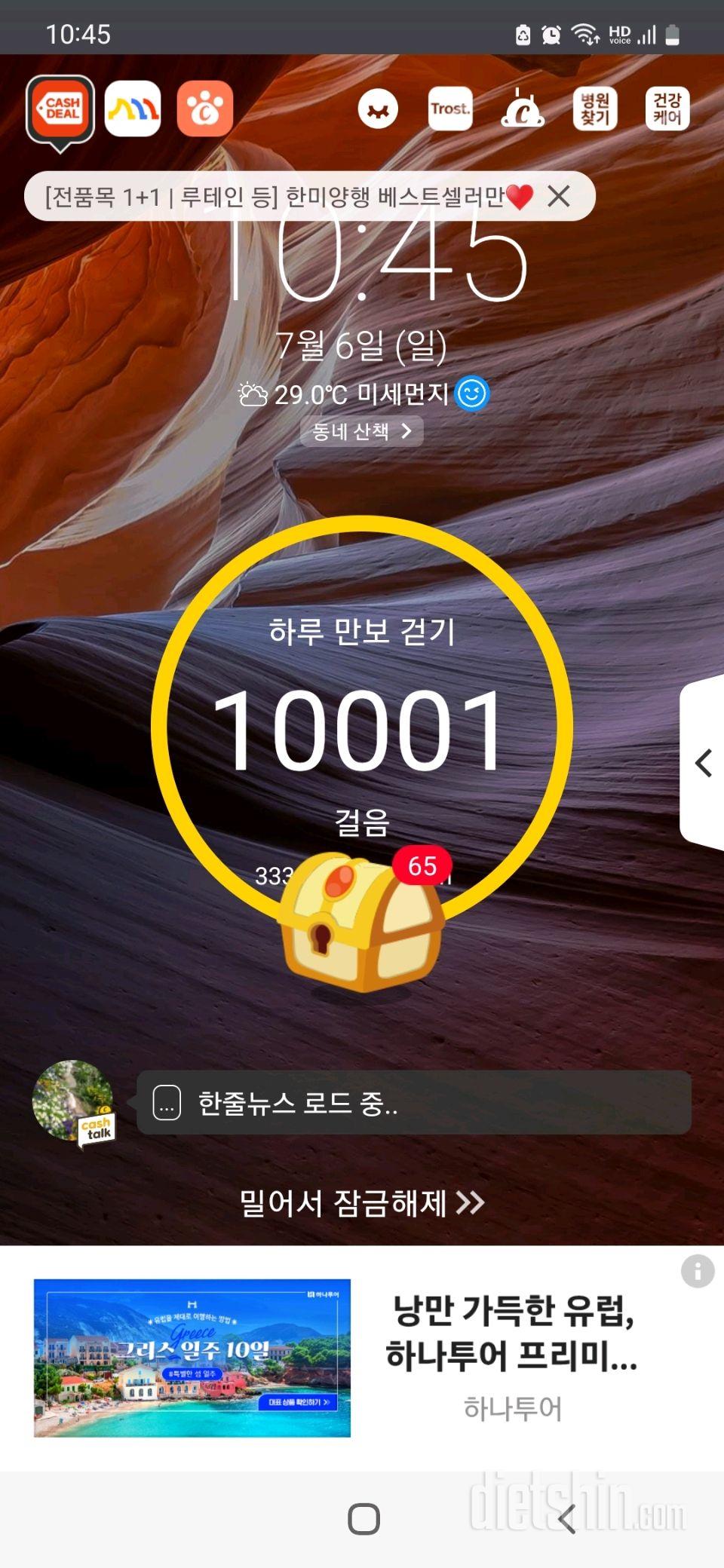724x1568 pixels.
Task: Open the 한줄뉴스 news bar
Action: [413, 1103]
